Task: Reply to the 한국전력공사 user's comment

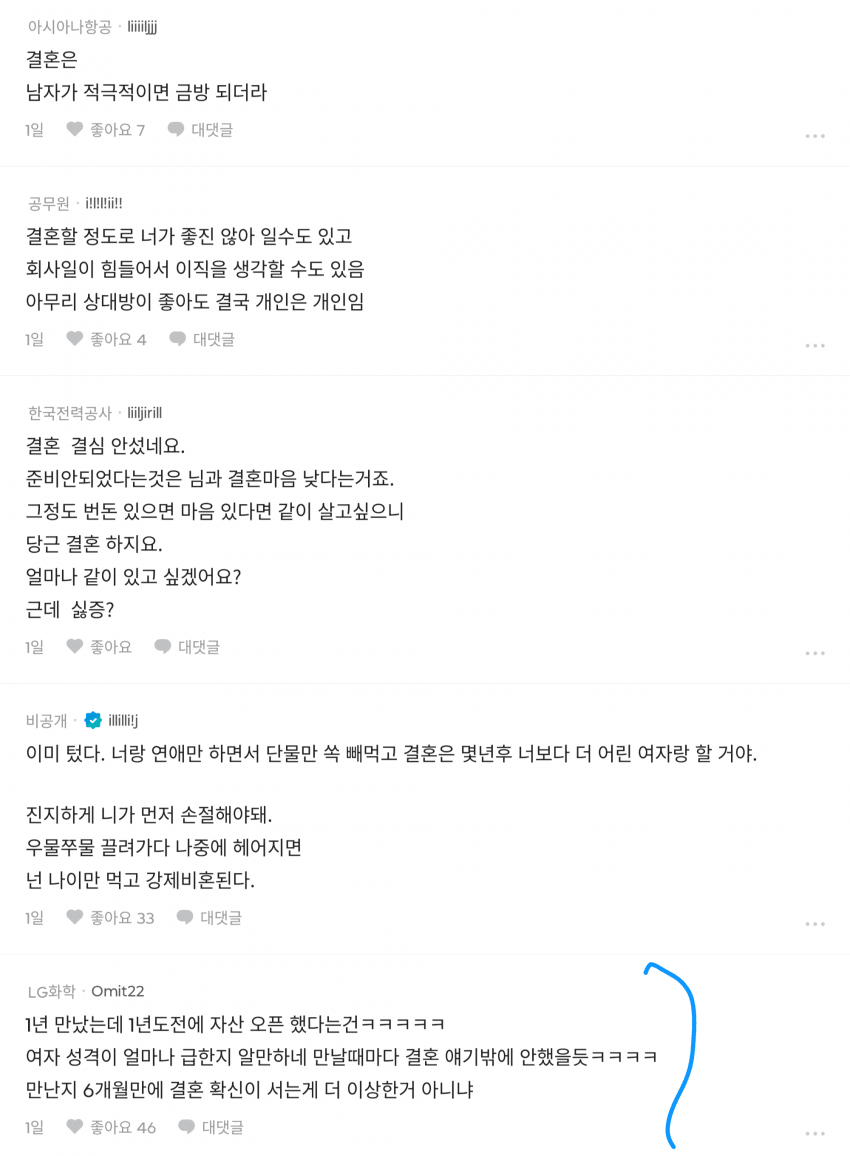Action: tap(187, 647)
